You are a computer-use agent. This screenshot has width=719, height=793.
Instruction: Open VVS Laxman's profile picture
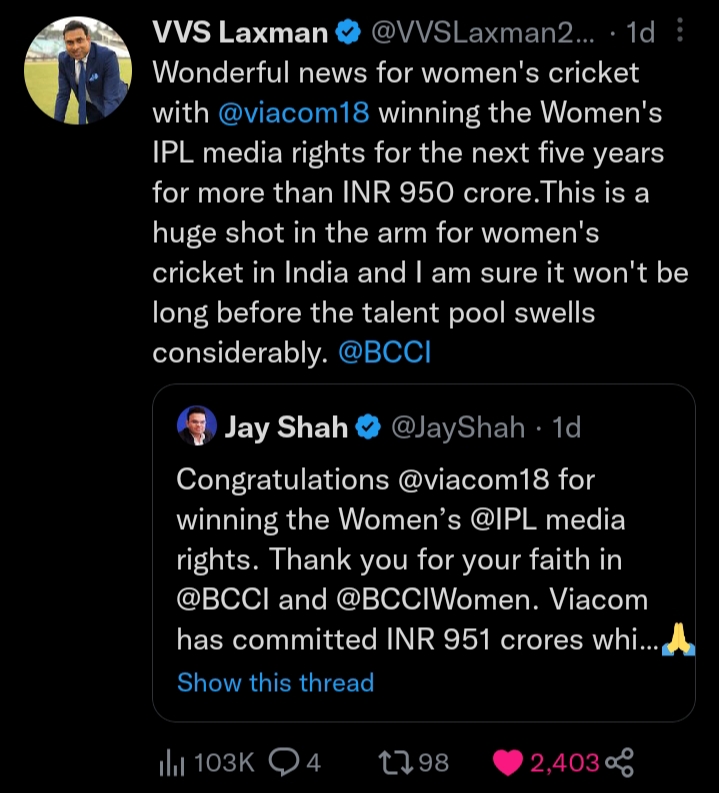(78, 70)
